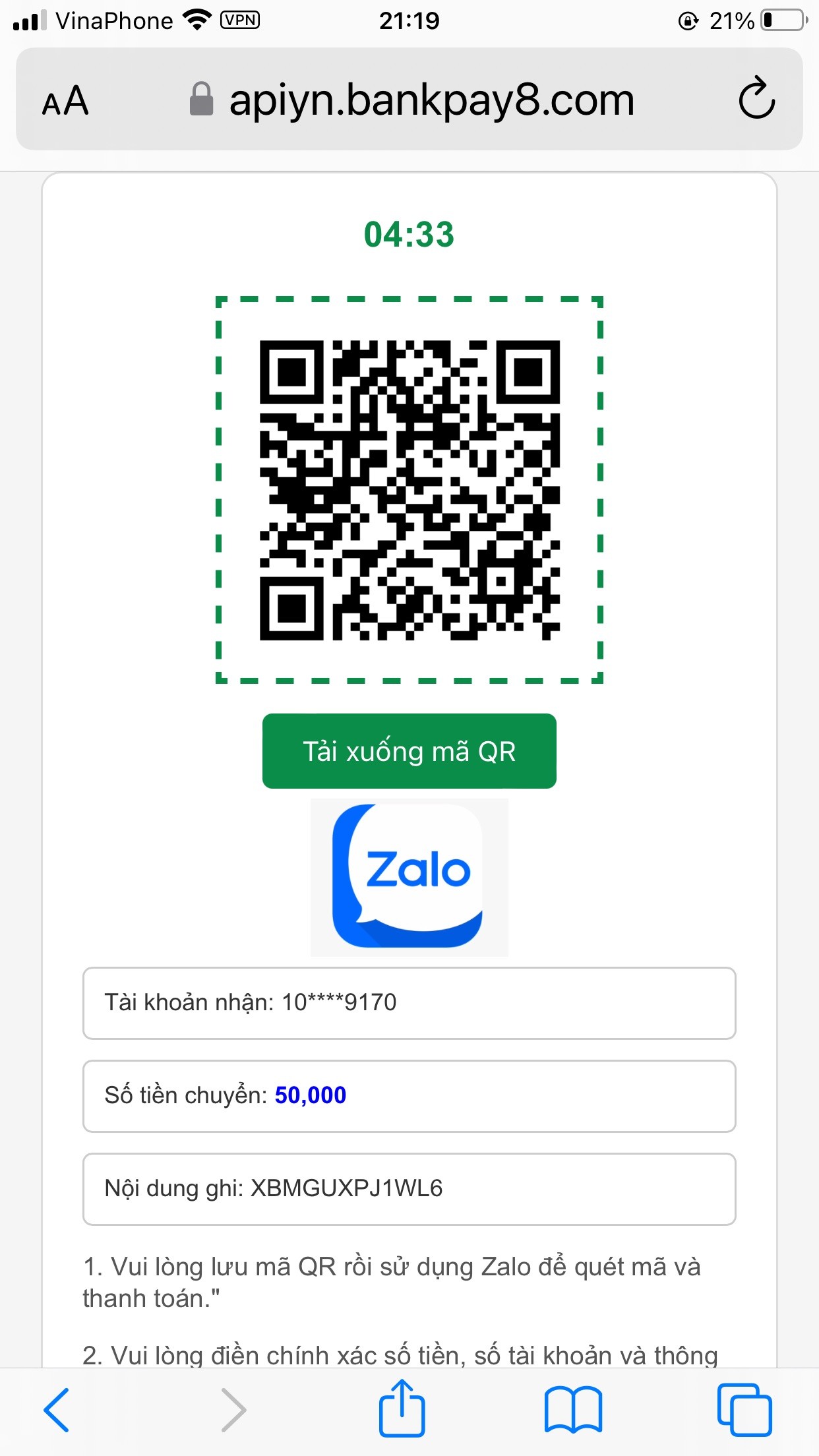The height and width of the screenshot is (1456, 819).
Task: Open Safari bookmarks
Action: pos(572,1410)
